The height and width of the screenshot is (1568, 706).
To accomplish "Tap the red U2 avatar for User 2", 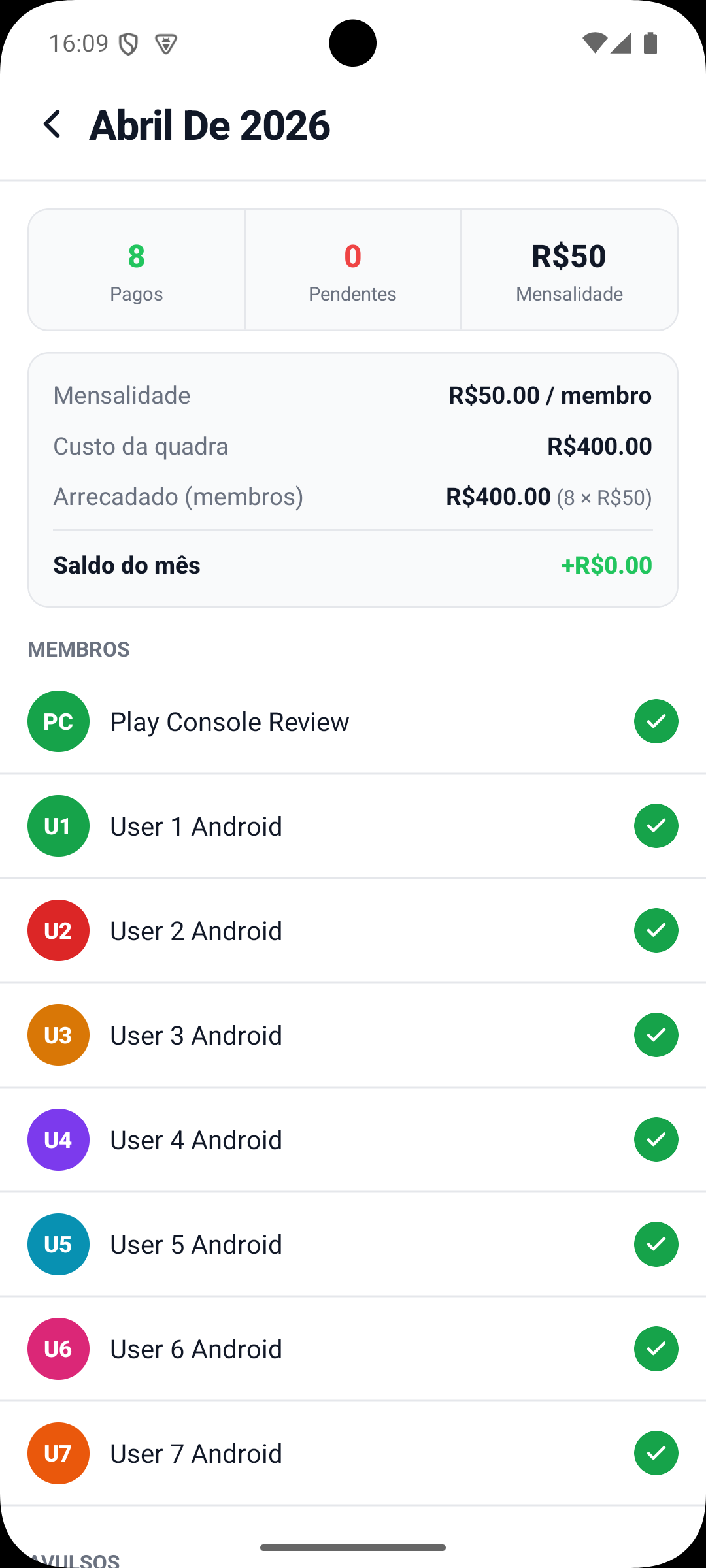I will 58,930.
